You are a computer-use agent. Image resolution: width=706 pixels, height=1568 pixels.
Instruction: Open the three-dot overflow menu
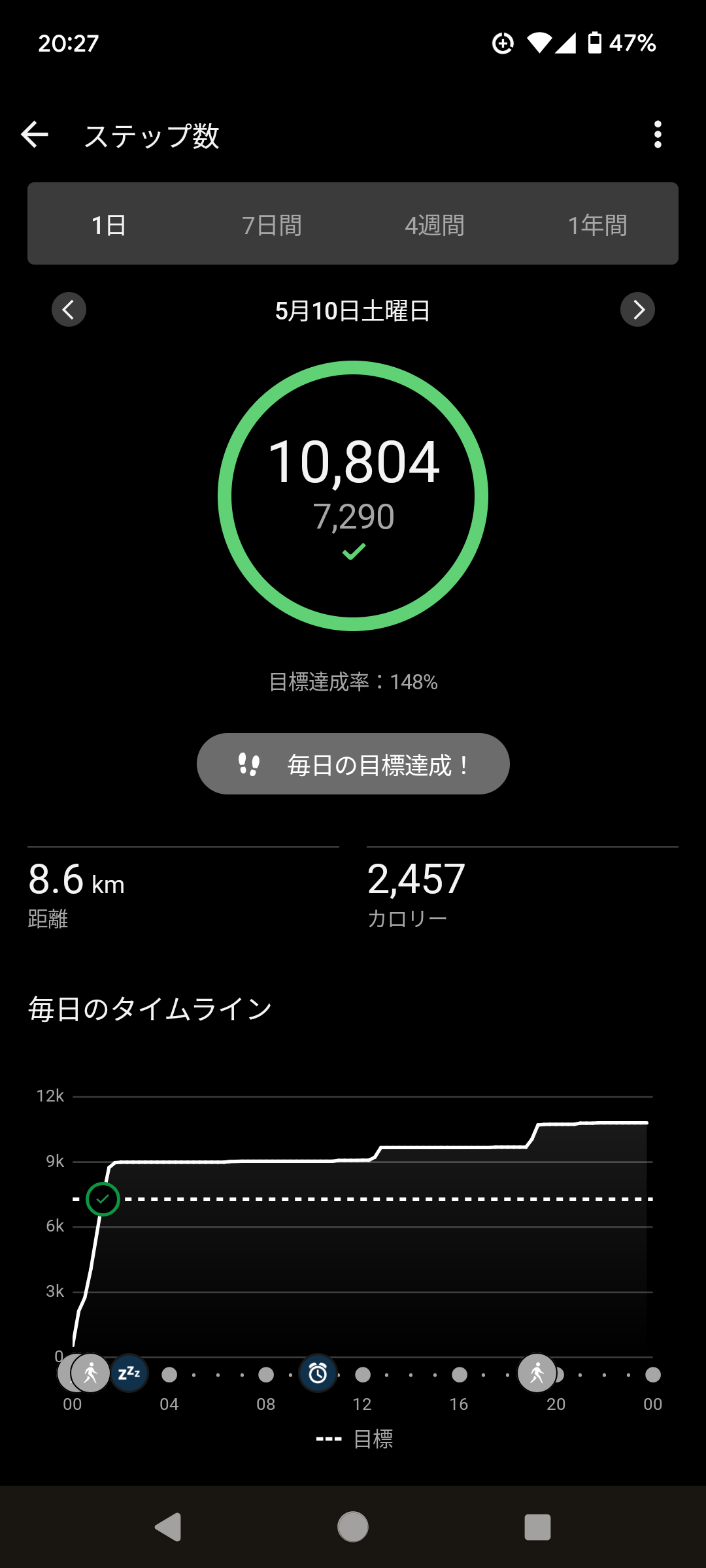tap(658, 135)
